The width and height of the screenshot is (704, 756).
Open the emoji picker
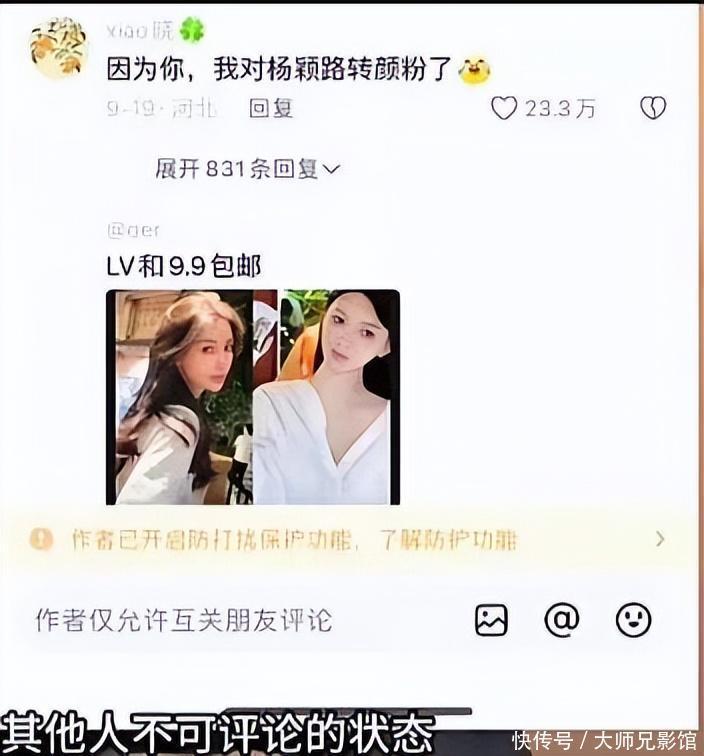633,620
